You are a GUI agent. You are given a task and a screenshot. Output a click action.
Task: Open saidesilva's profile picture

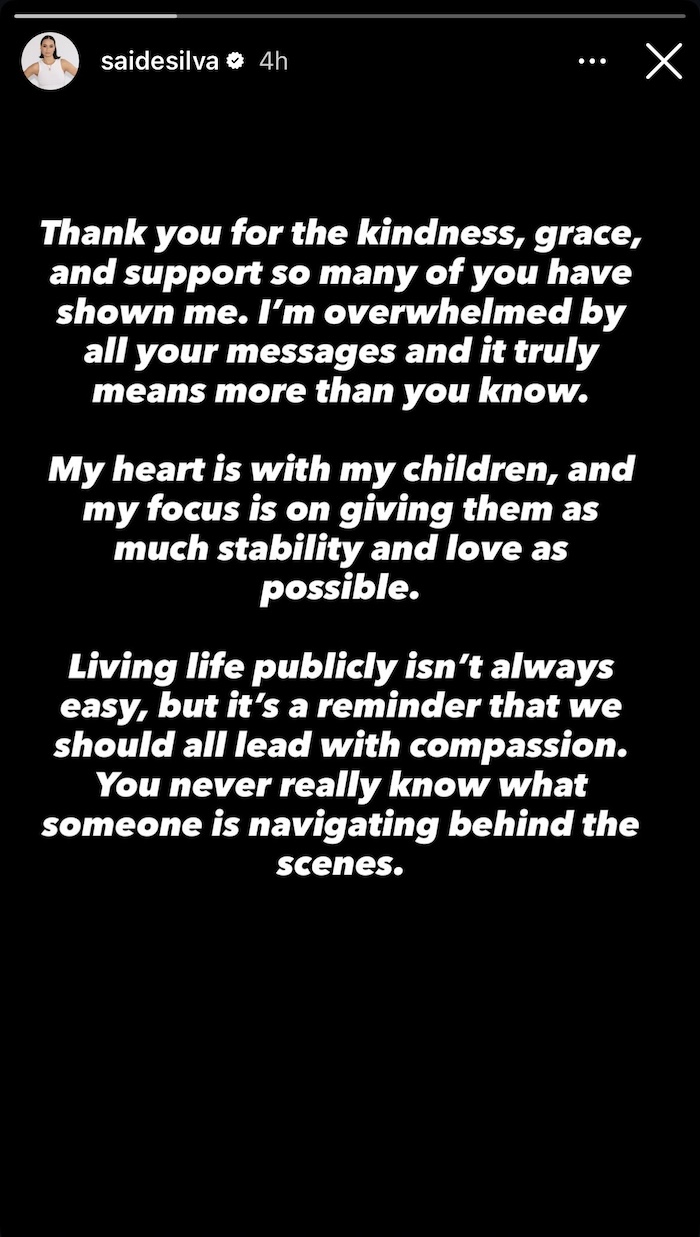tap(50, 61)
